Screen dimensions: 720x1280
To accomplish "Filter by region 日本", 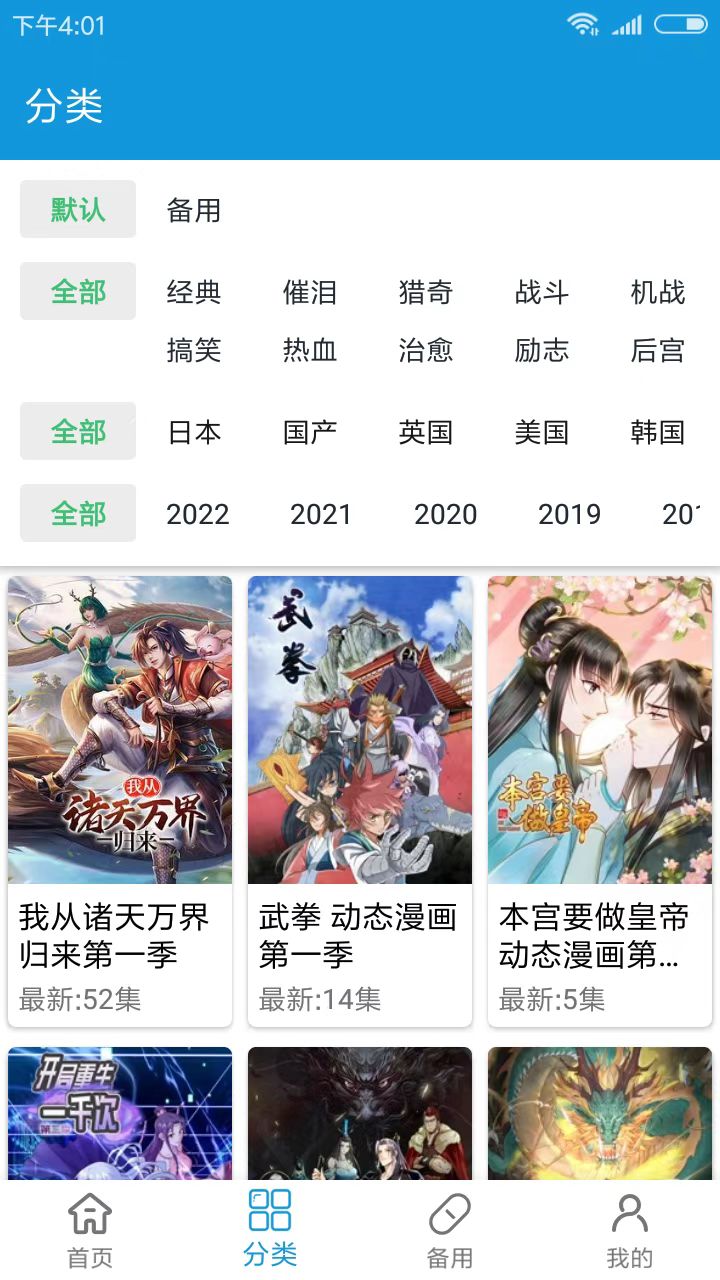I will point(193,432).
